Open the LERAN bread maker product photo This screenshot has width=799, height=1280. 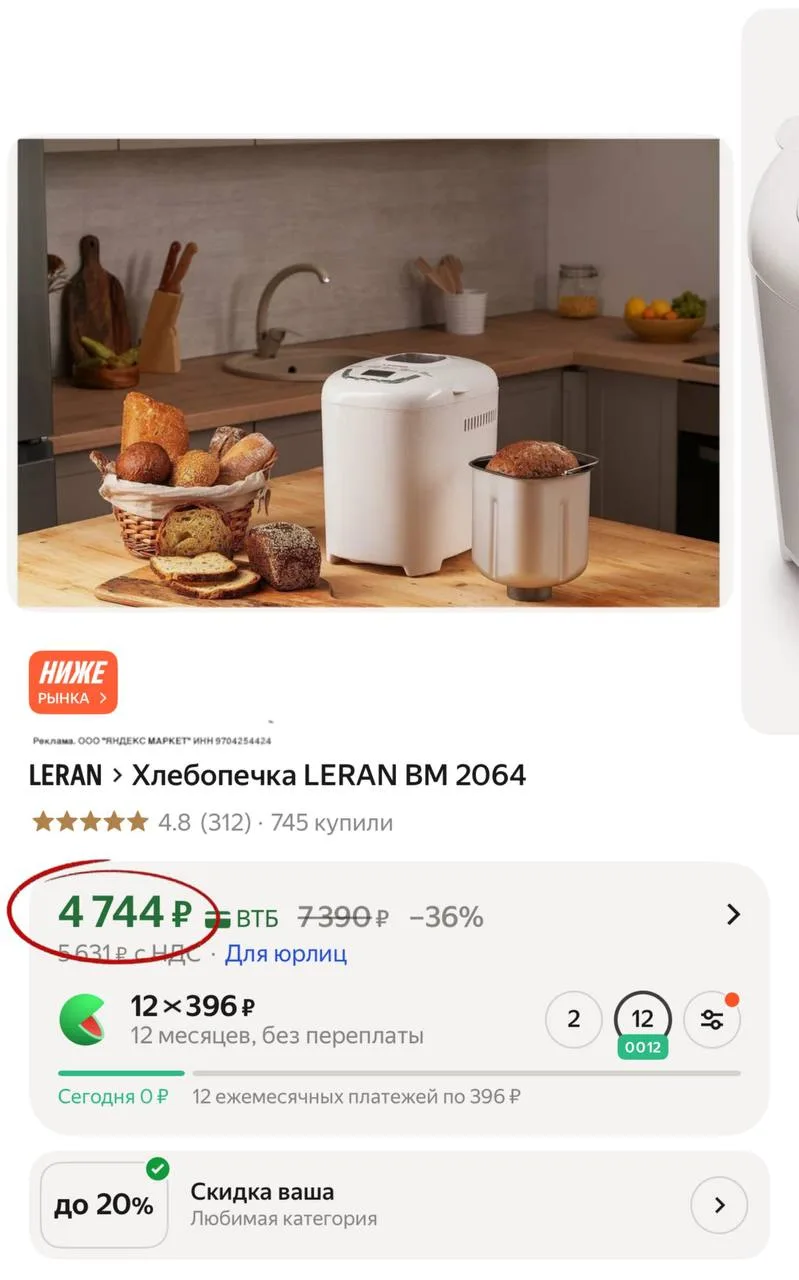368,372
